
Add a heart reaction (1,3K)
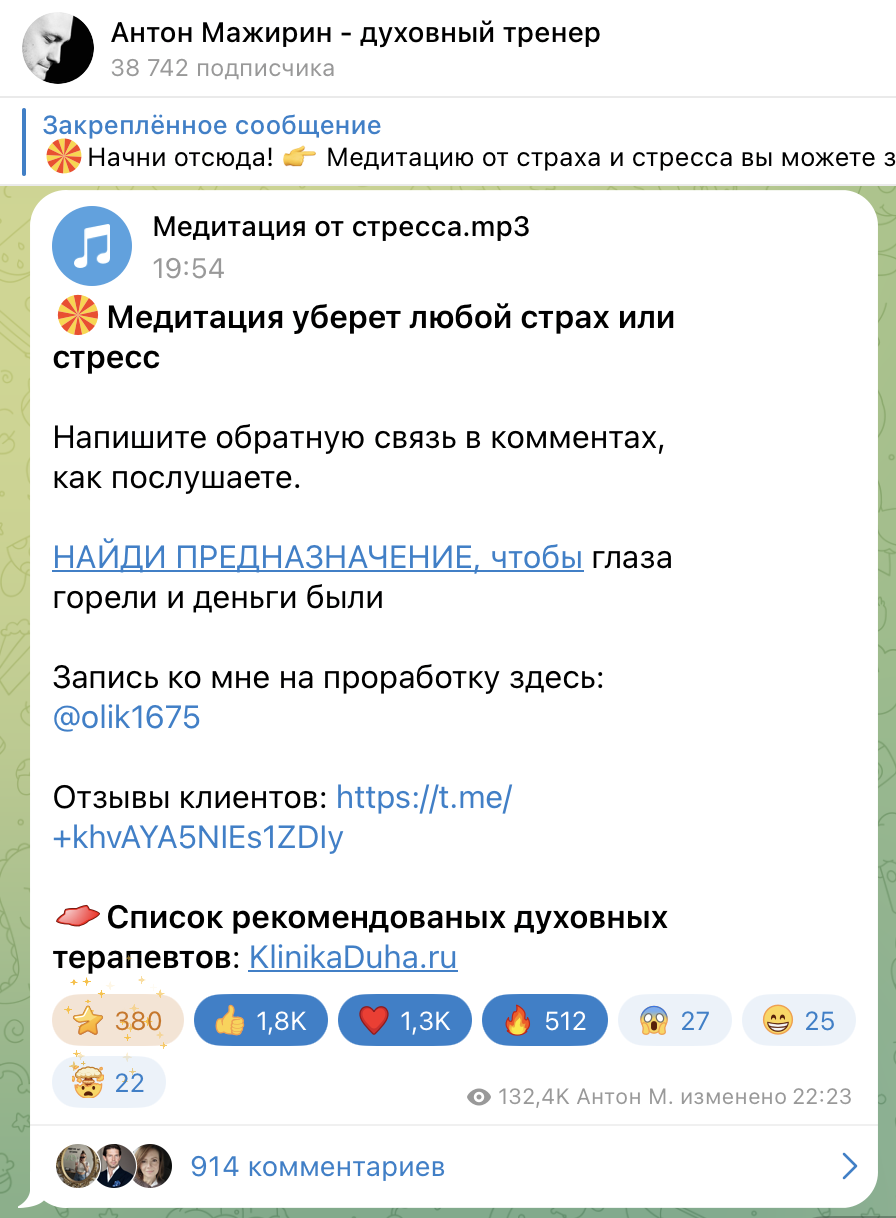[405, 1021]
